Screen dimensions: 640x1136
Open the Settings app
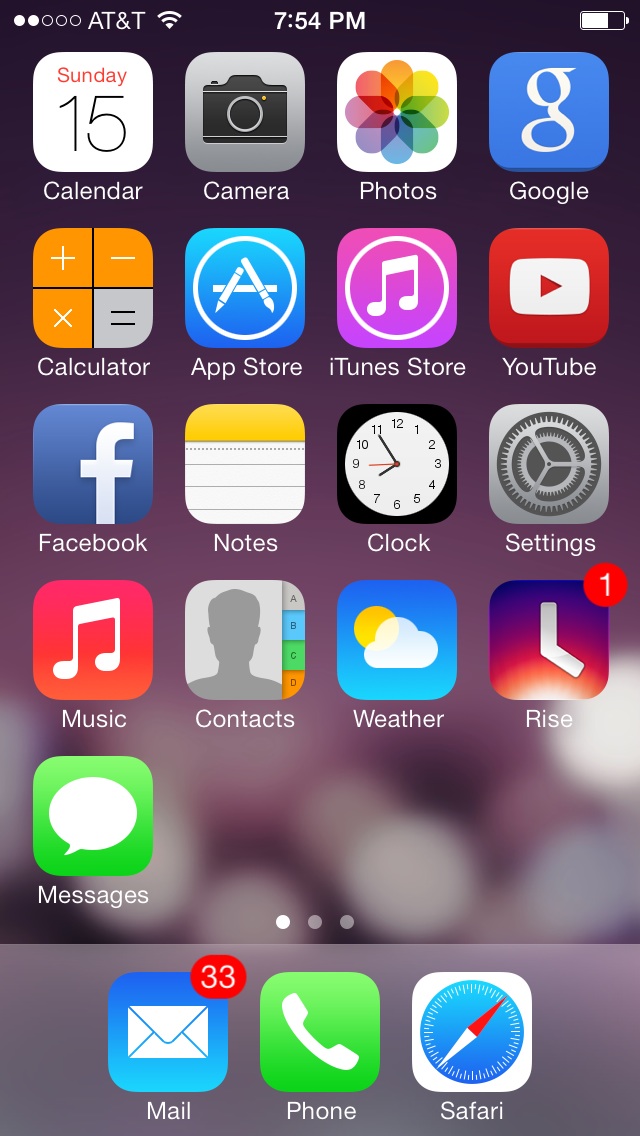click(x=549, y=464)
